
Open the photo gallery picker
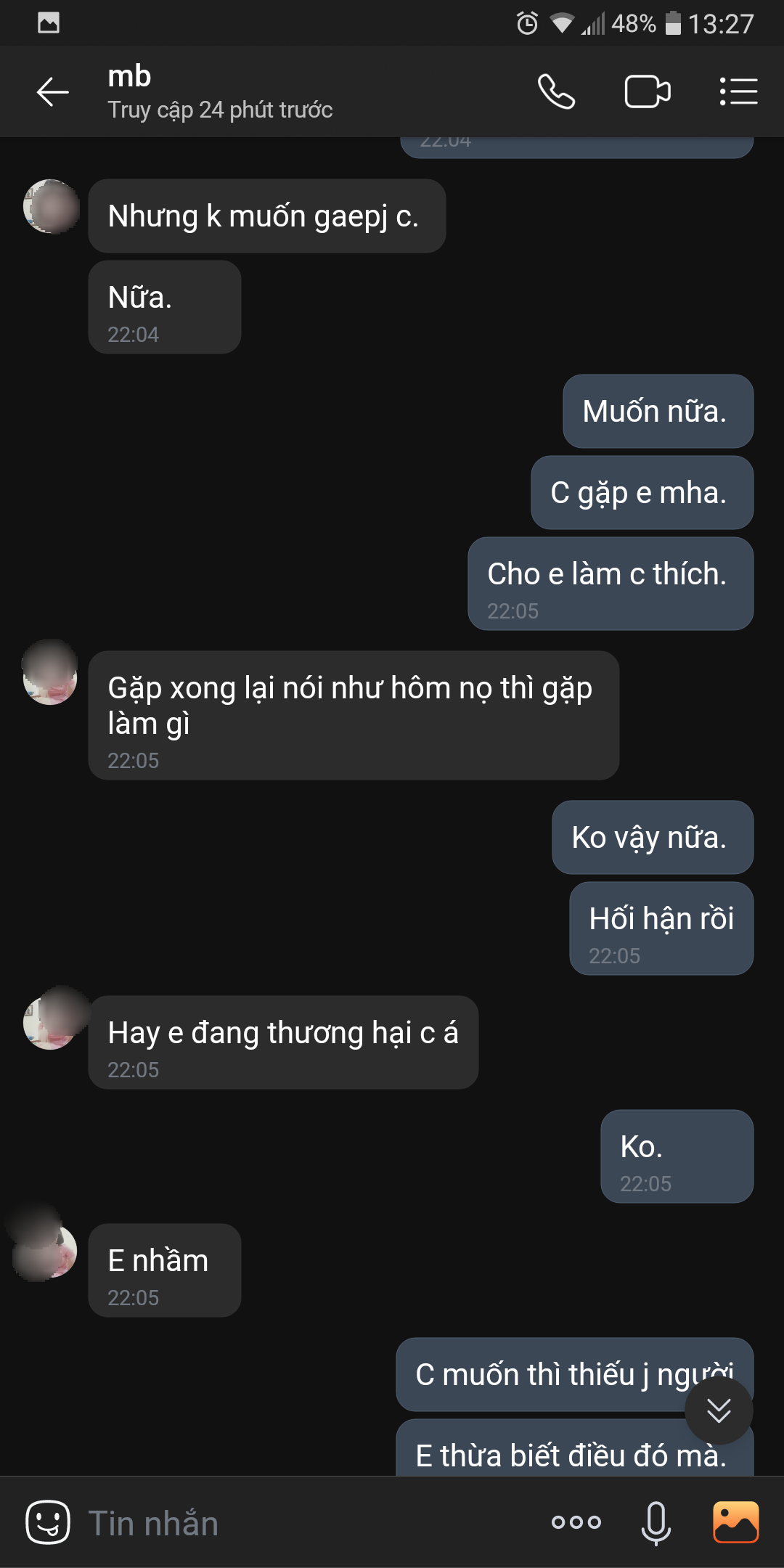click(735, 1522)
